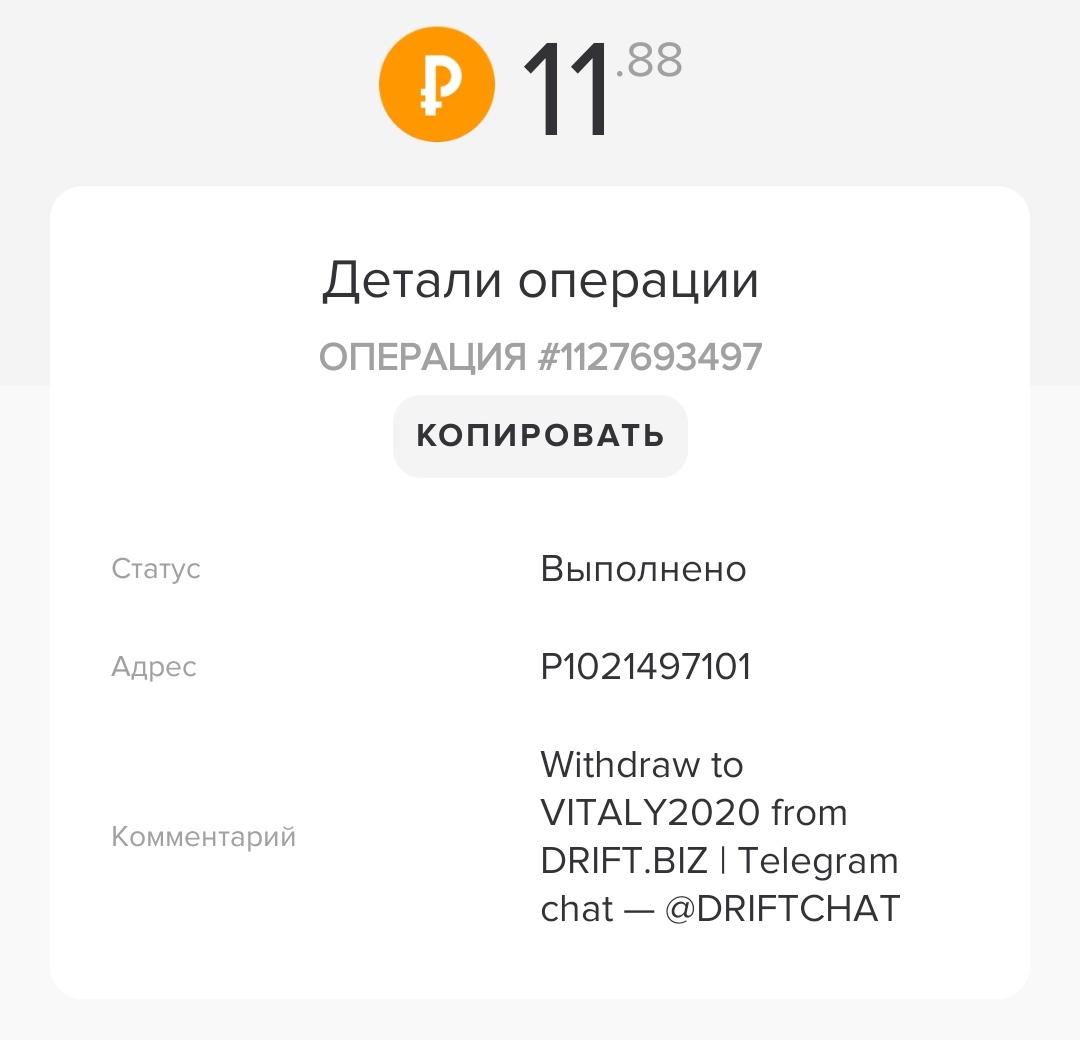
Task: Tap the КОПИРОВАТЬ button to copy operation number
Action: 540,436
